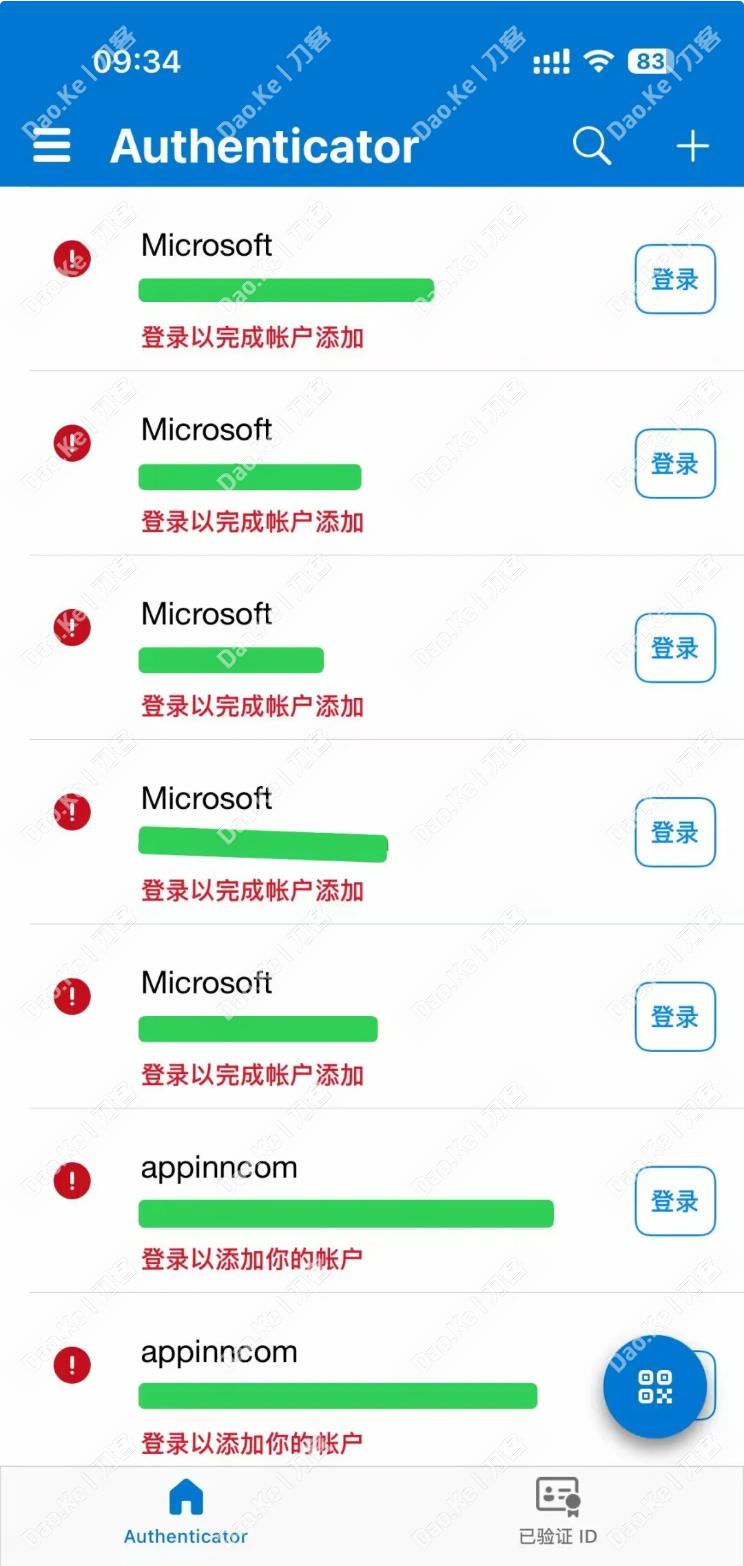Select the Authenticator bottom tab

click(186, 1512)
